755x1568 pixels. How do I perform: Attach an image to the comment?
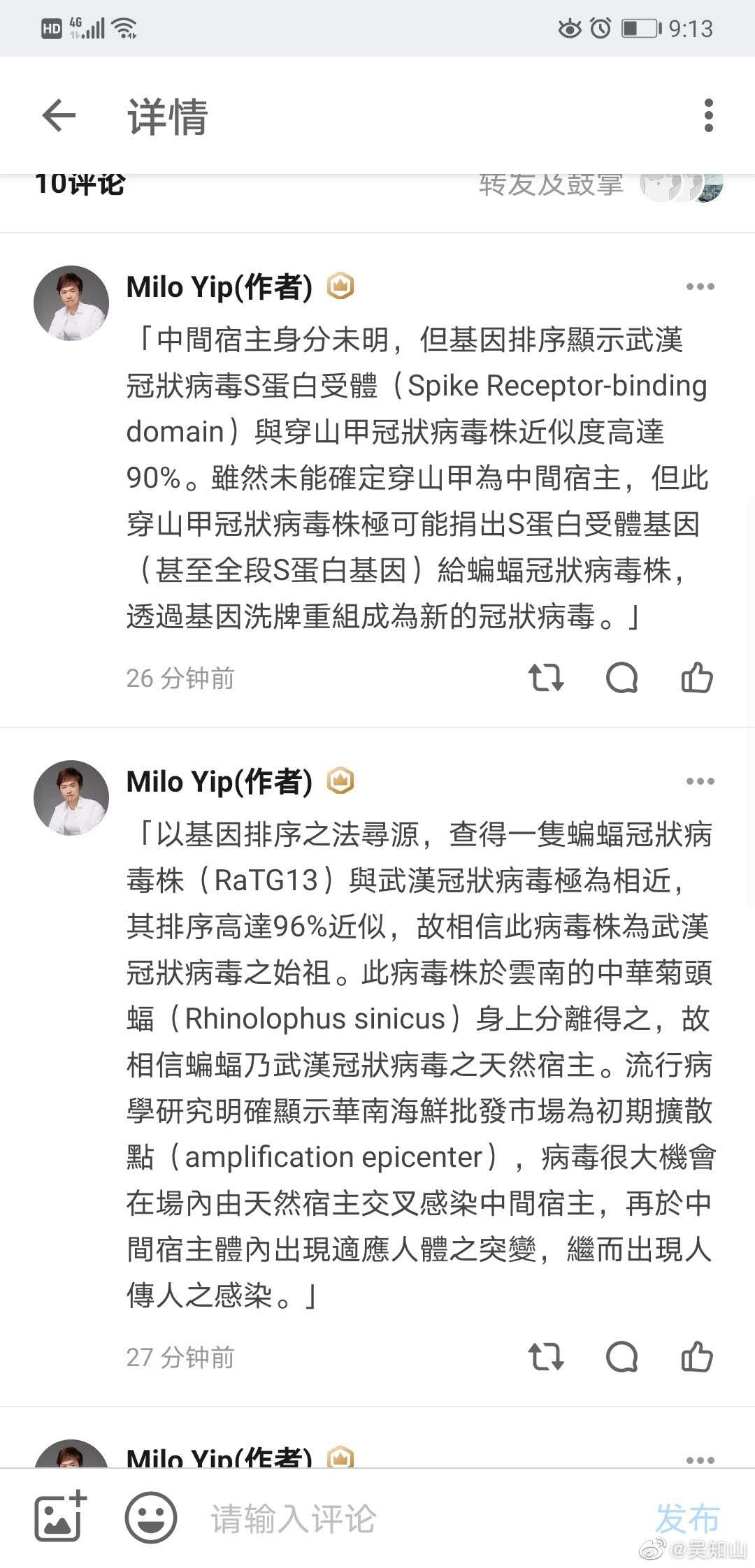[61, 1517]
